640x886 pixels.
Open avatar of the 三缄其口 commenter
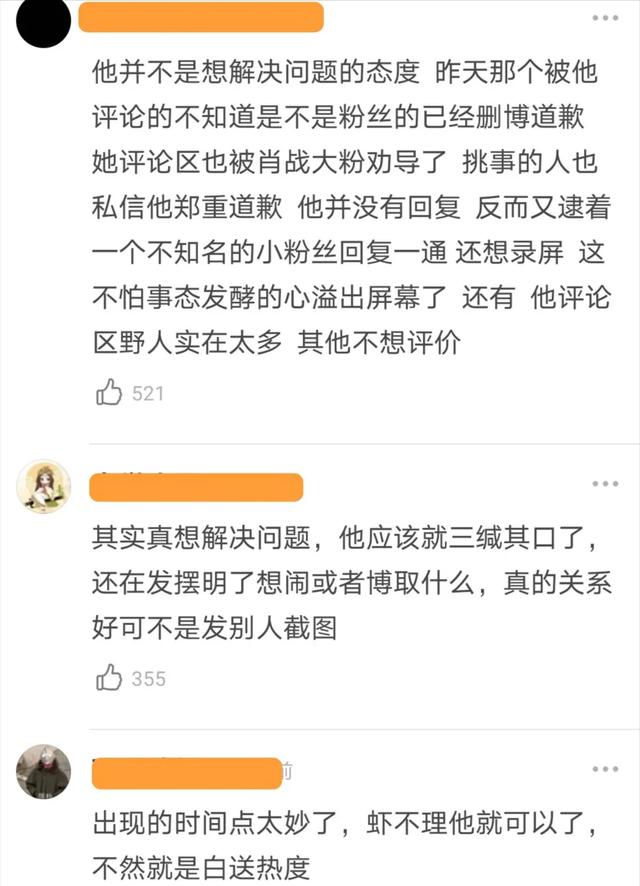click(x=44, y=488)
